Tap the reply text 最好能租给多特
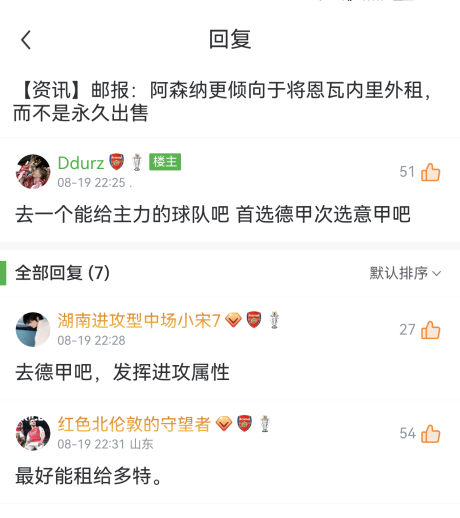Screen dimensions: 460x518 (x=89, y=476)
